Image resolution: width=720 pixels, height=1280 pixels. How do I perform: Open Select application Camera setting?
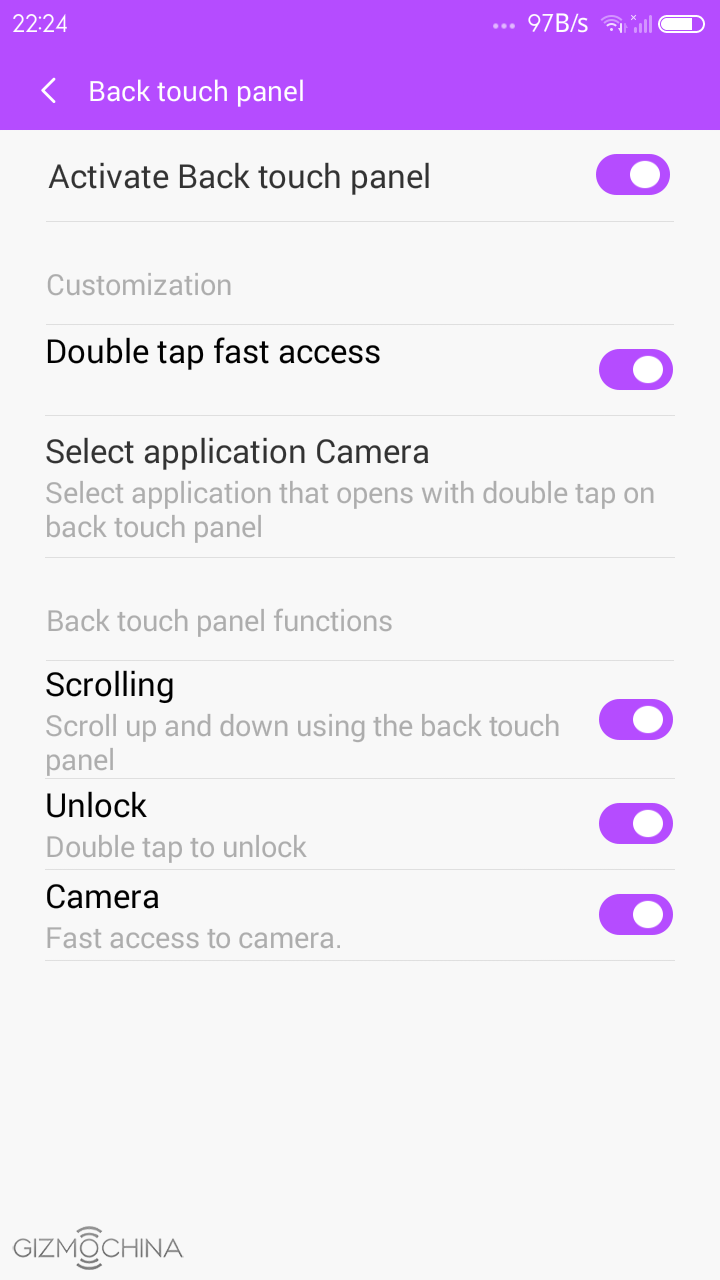(x=350, y=487)
